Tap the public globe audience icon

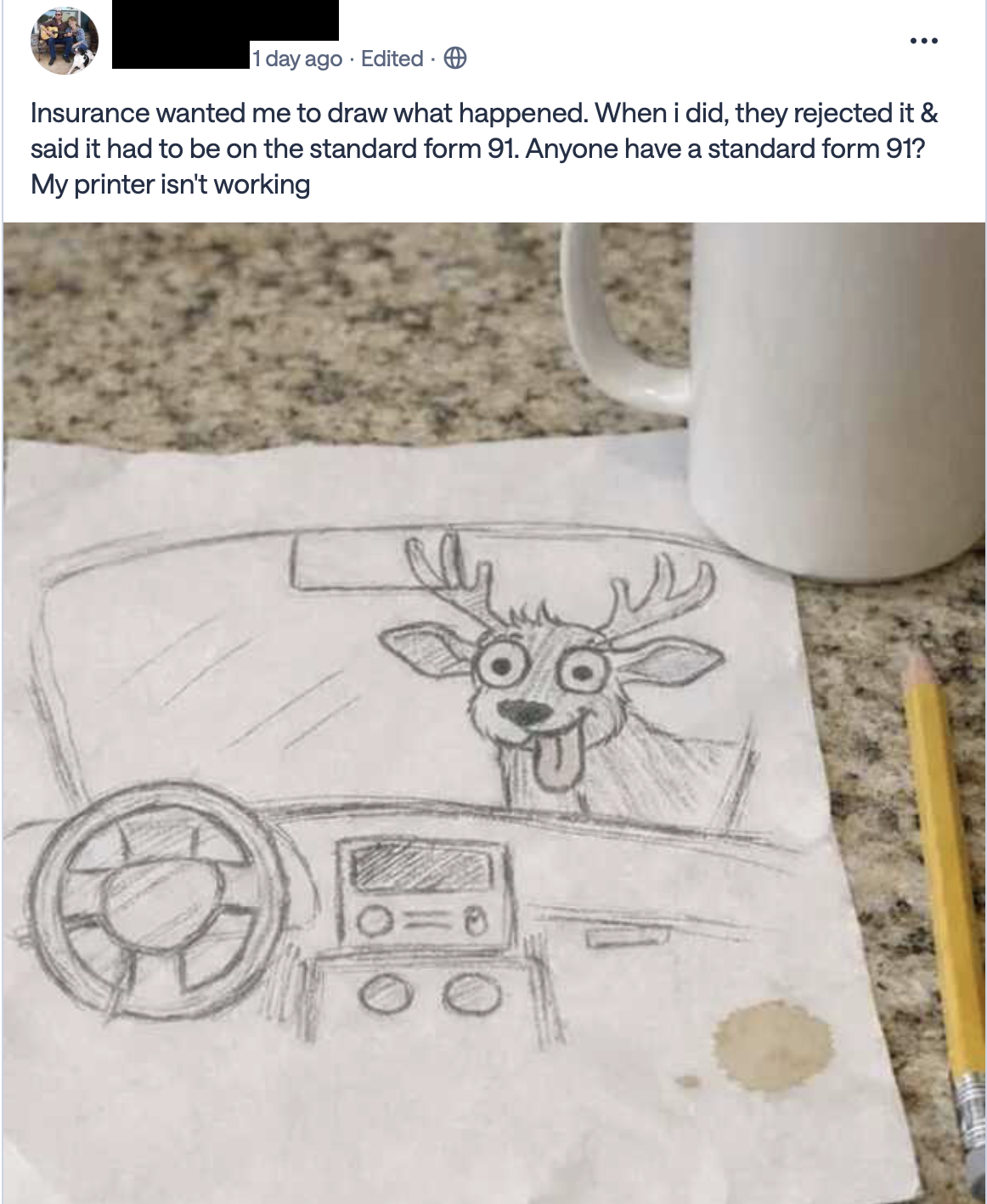click(x=454, y=59)
